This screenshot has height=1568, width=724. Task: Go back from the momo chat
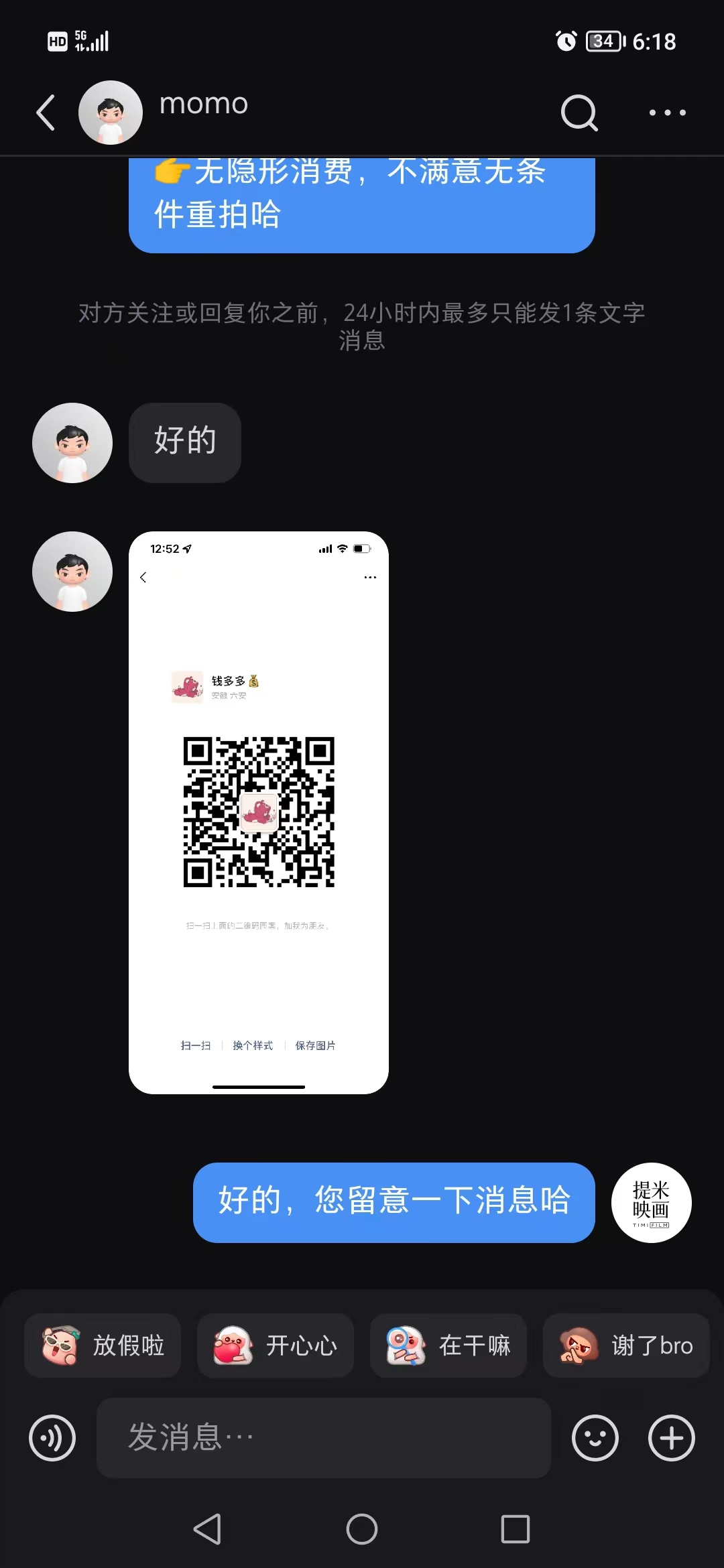click(x=46, y=112)
